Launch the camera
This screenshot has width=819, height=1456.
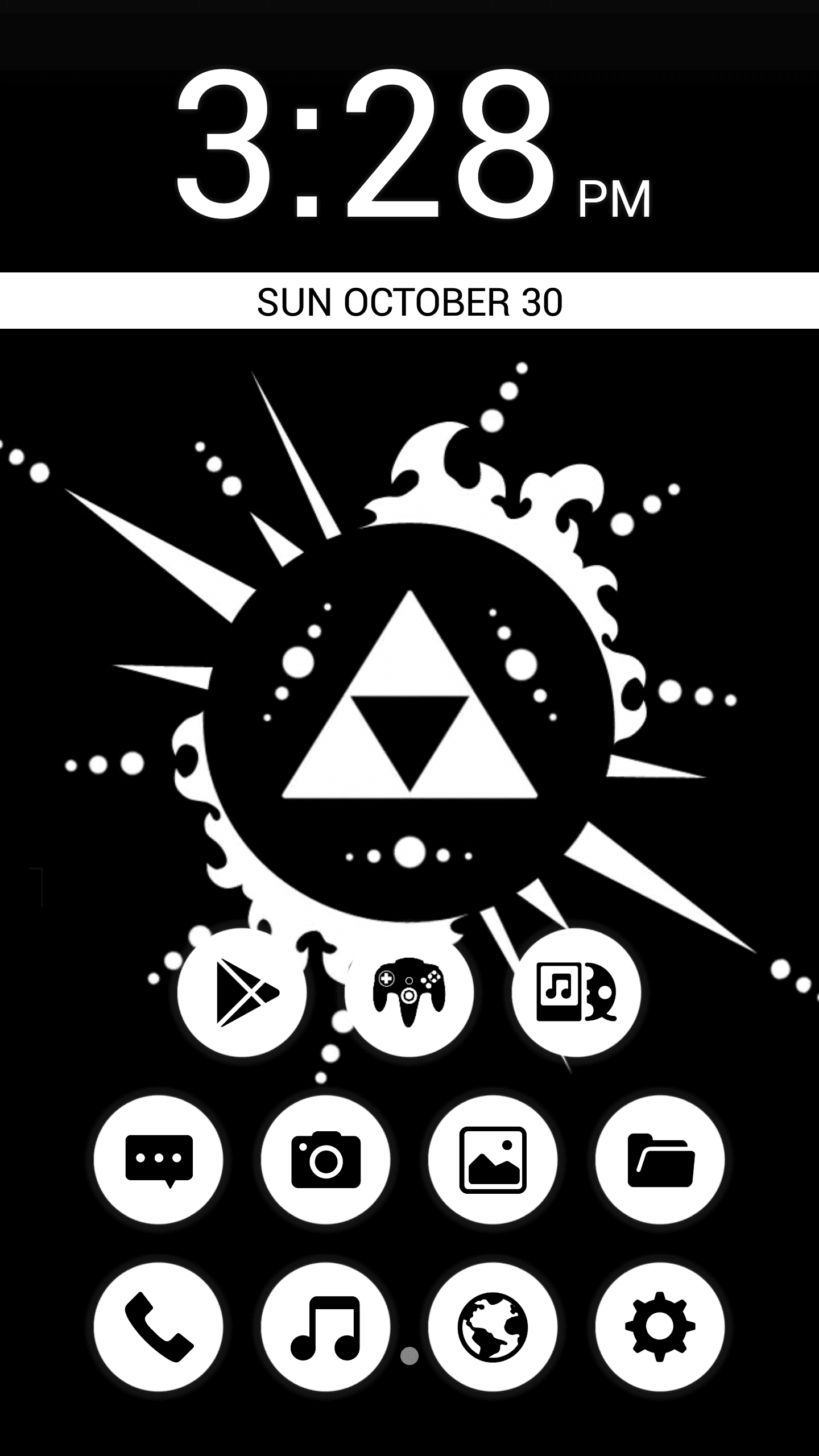(x=326, y=1159)
